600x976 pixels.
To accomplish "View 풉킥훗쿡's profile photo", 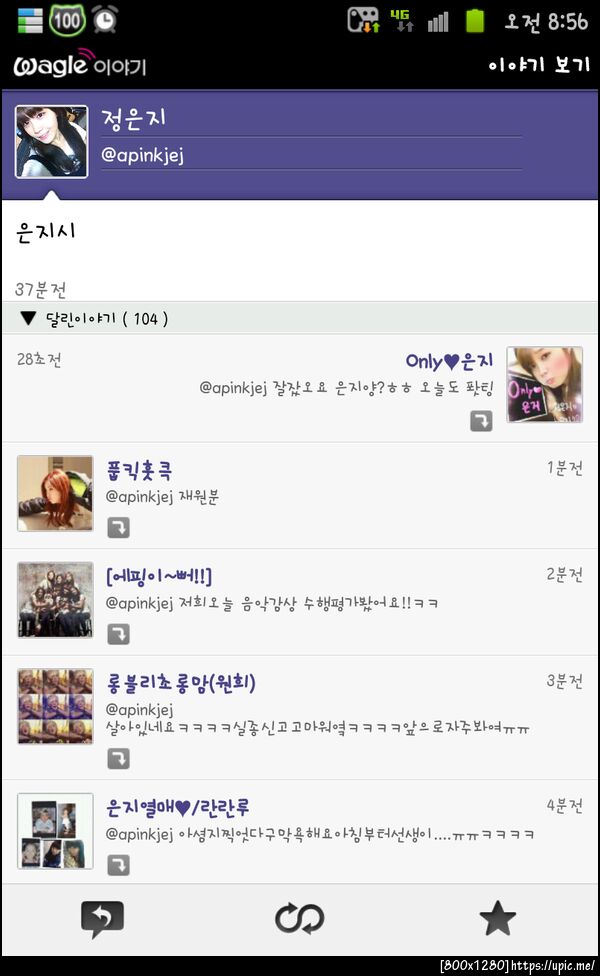I will click(x=55, y=493).
